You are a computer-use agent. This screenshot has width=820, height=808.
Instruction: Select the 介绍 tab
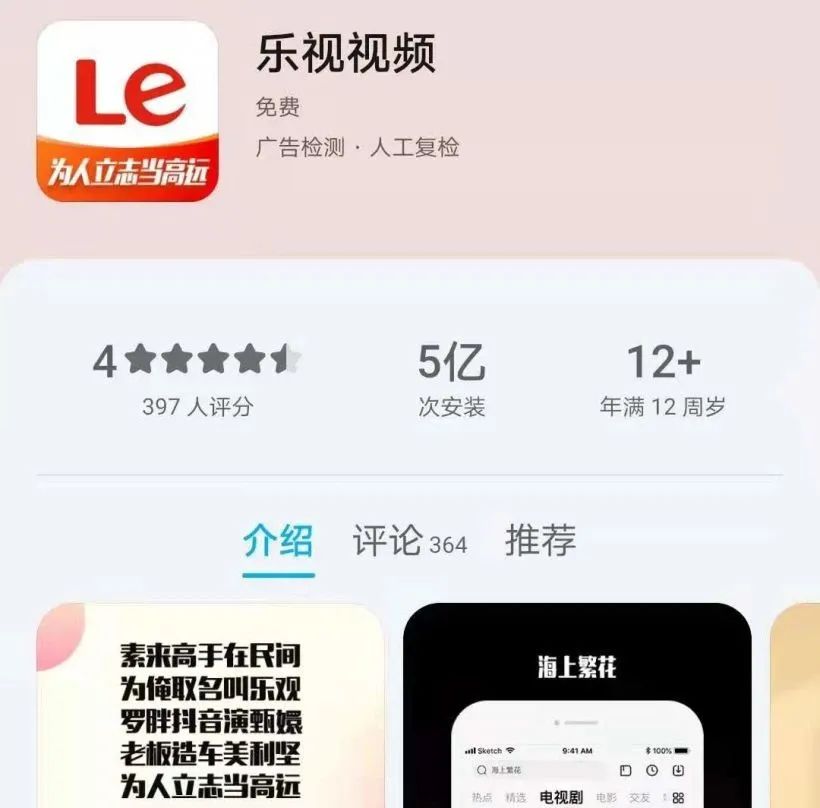(278, 541)
